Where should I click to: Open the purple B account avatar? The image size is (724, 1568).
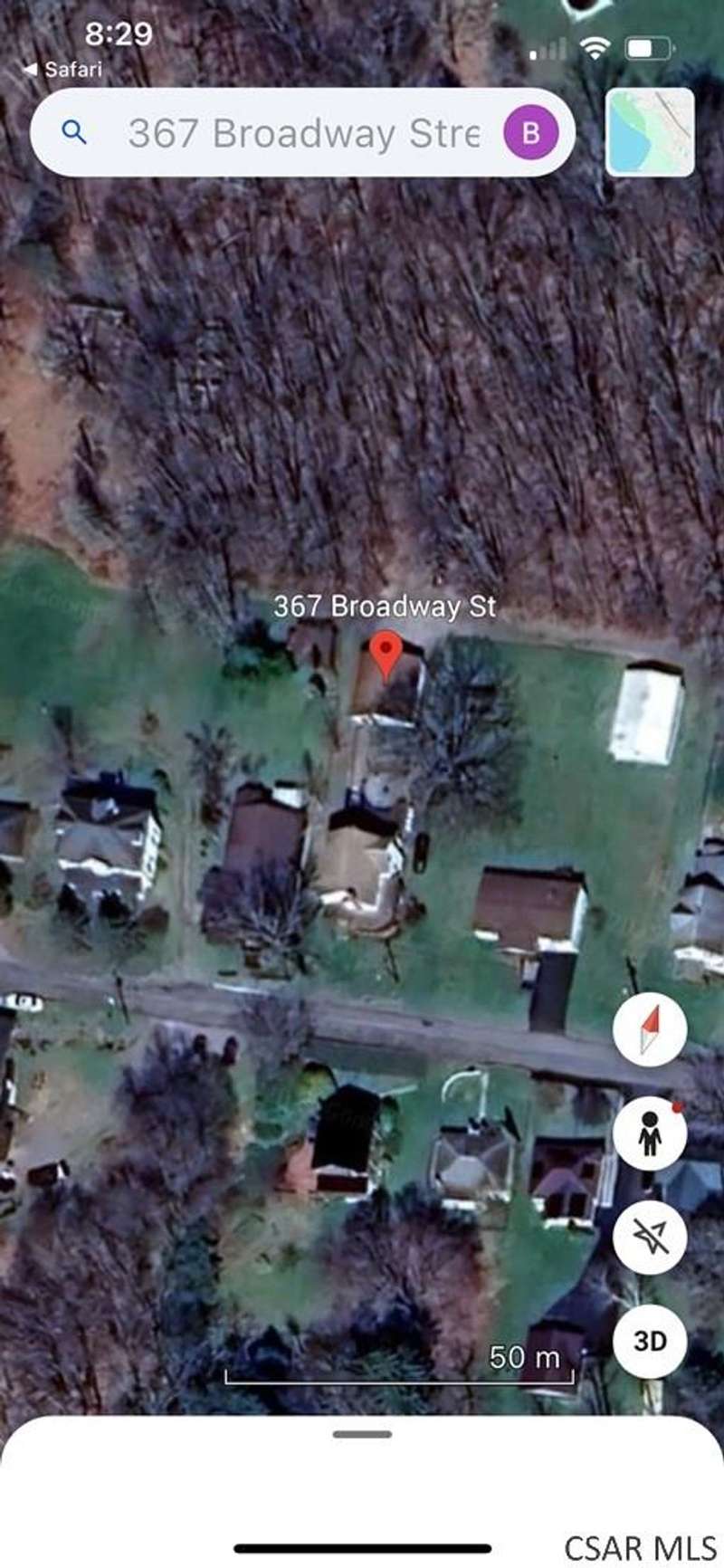click(530, 133)
